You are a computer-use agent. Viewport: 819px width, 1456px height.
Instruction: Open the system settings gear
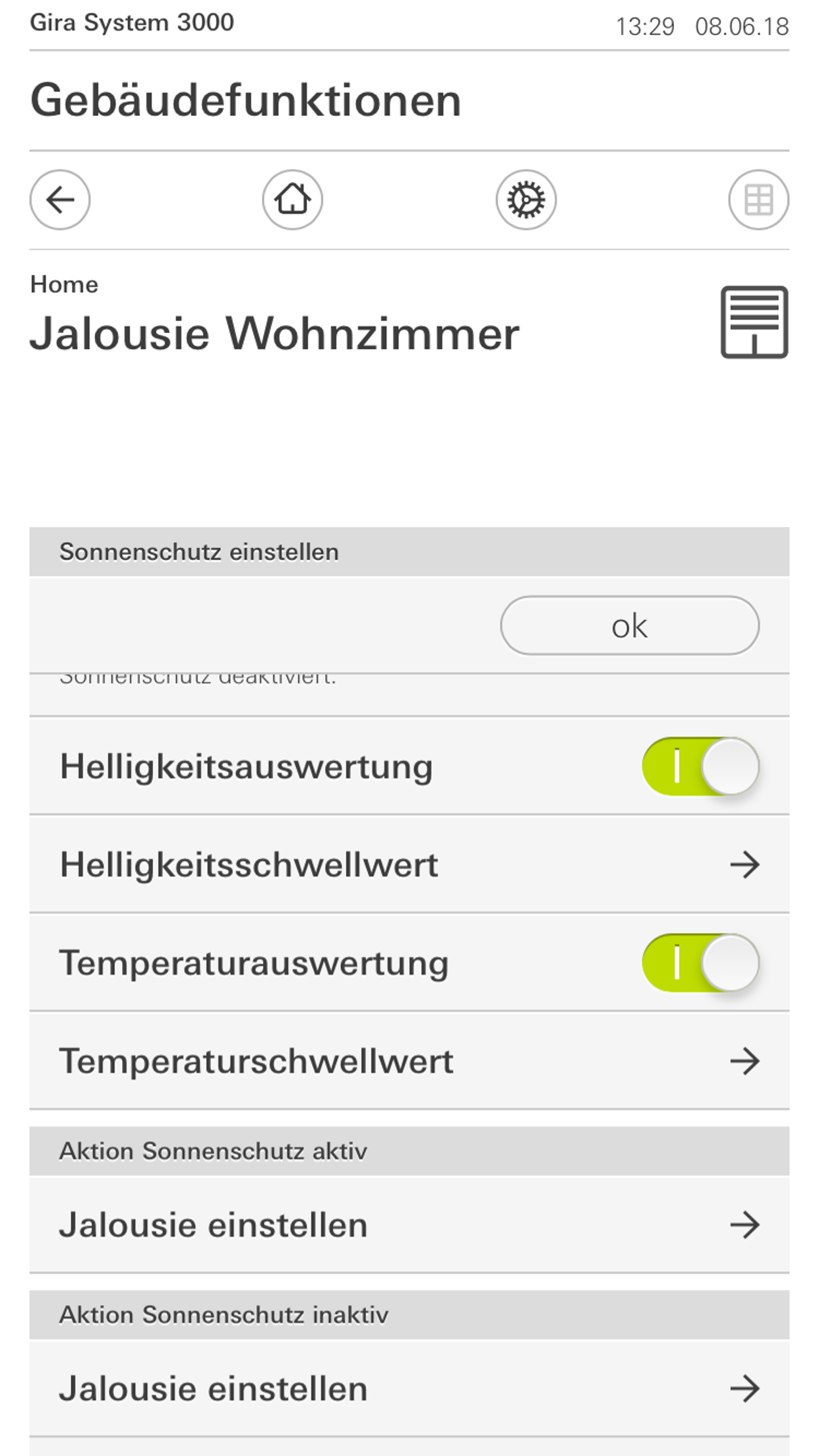[x=526, y=200]
